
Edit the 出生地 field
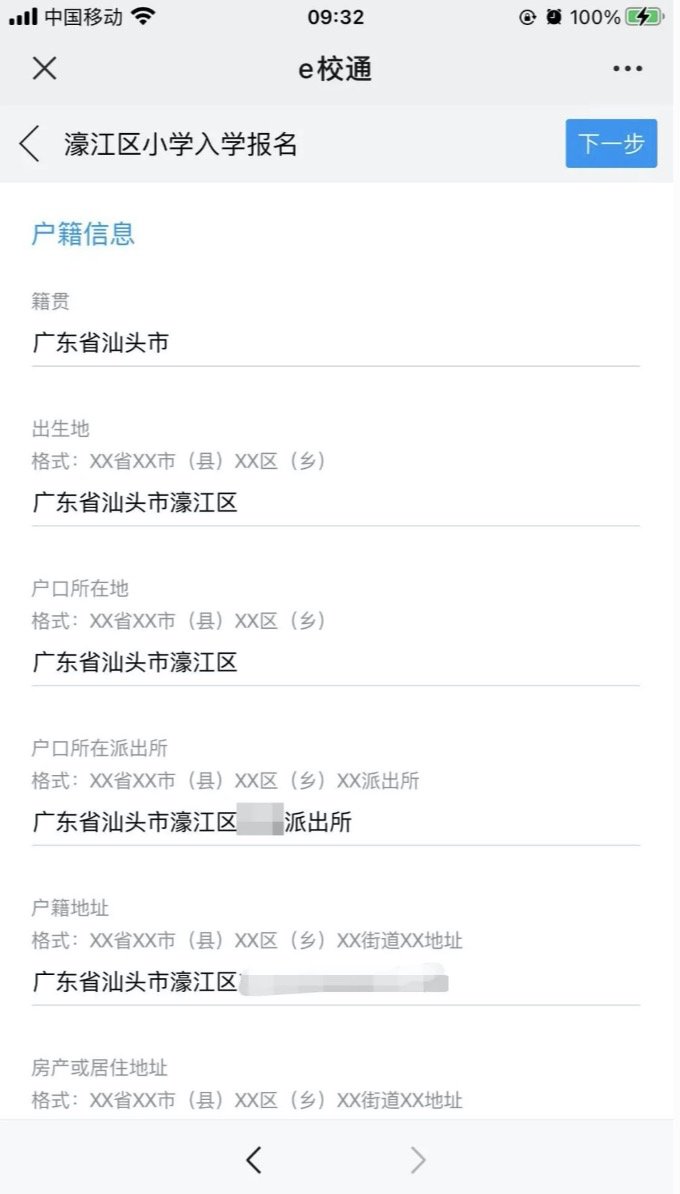coord(335,503)
